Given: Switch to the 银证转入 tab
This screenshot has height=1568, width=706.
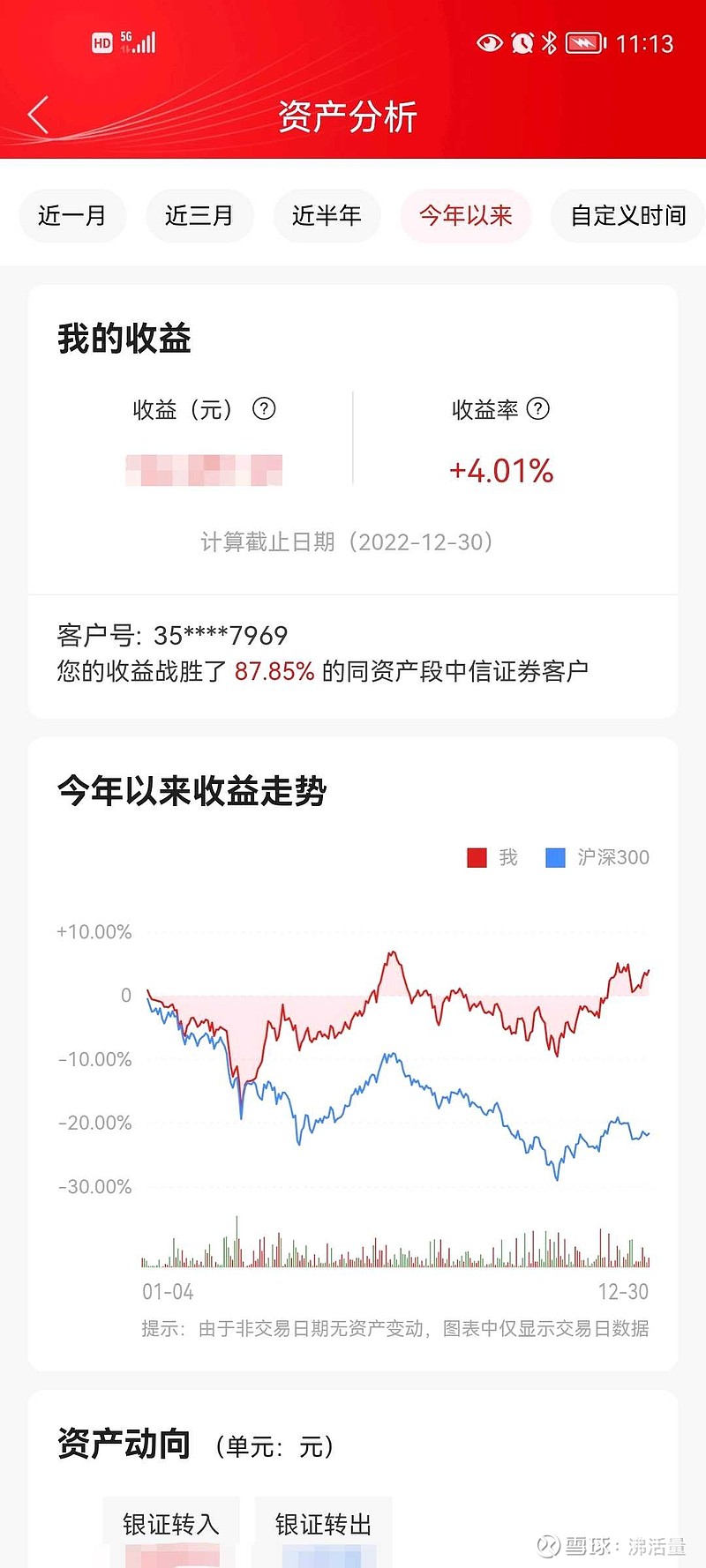Looking at the screenshot, I should click(171, 1524).
